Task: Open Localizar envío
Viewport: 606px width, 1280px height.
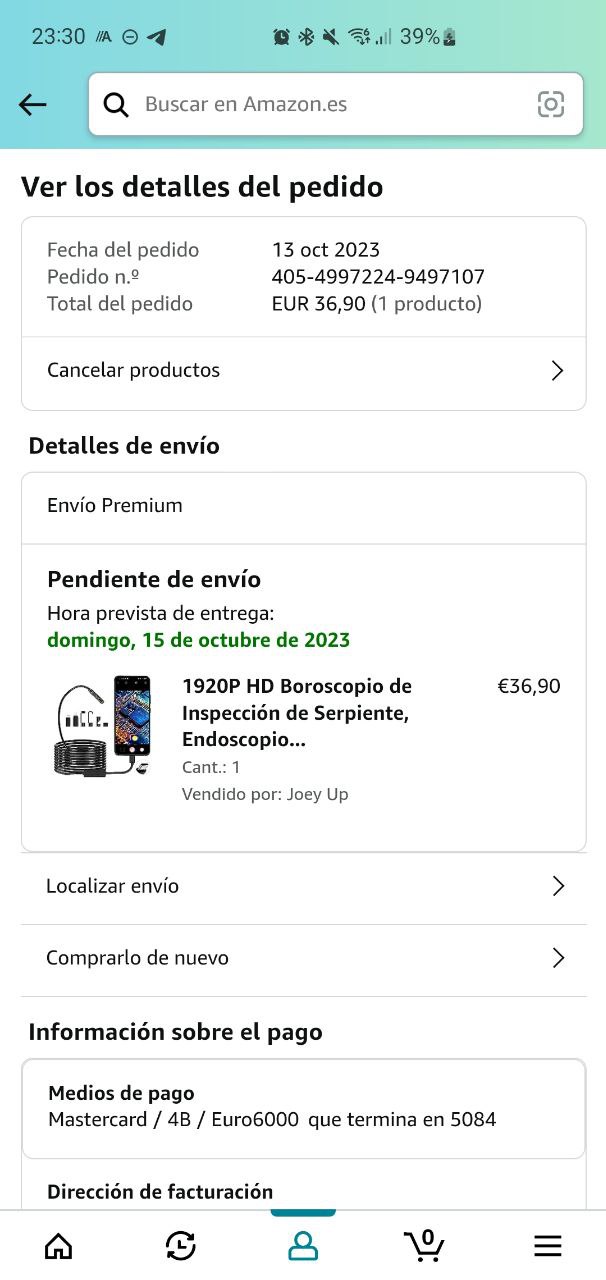Action: click(x=303, y=886)
